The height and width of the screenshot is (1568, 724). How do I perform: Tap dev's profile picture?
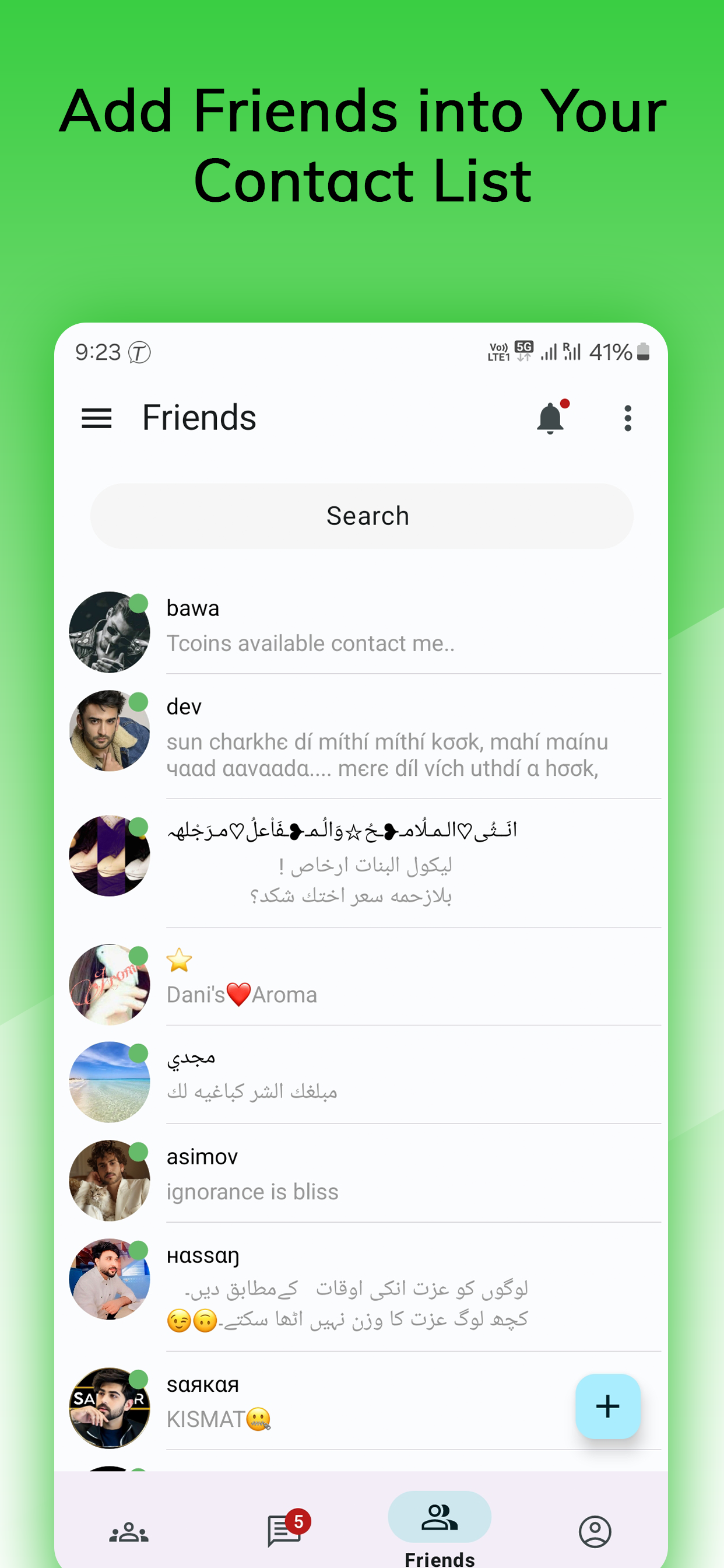coord(110,730)
